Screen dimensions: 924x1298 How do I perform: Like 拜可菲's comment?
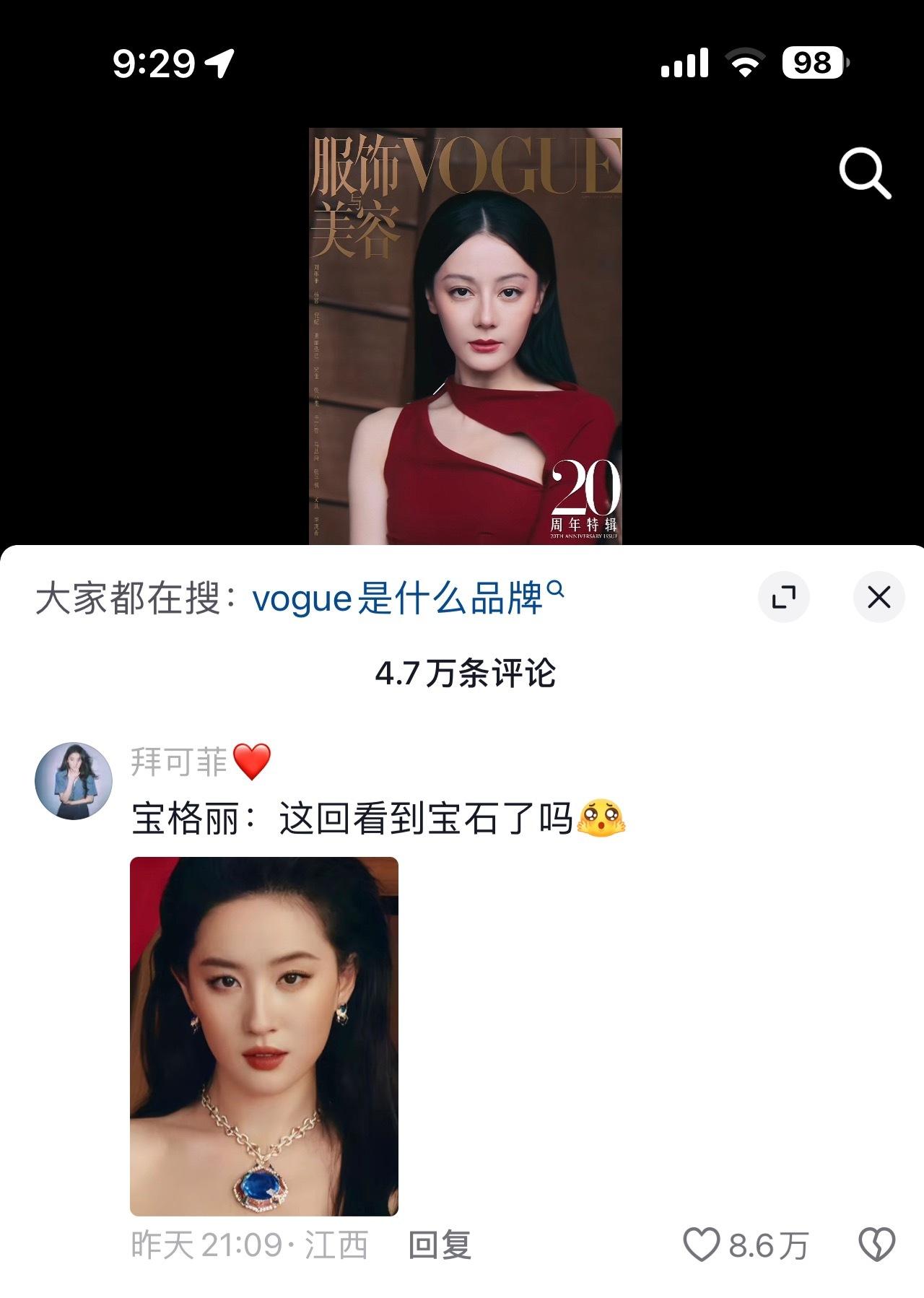pyautogui.click(x=702, y=1245)
